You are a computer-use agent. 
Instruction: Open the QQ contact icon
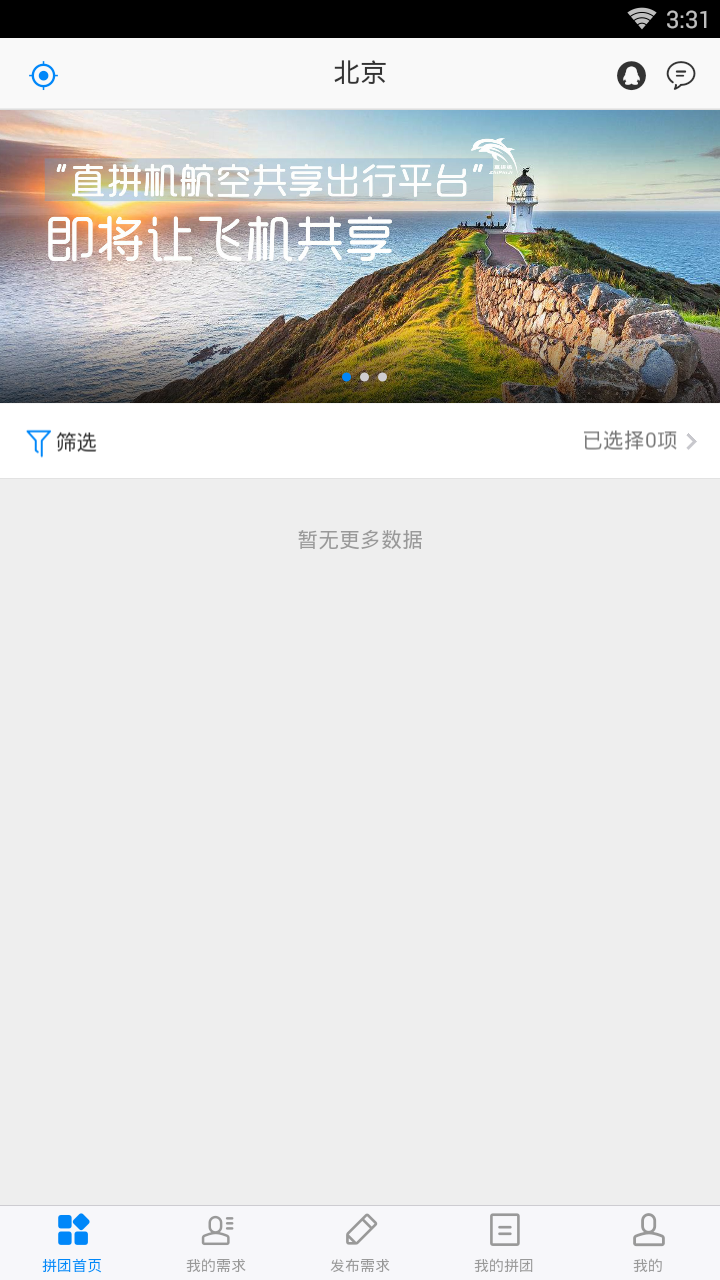tap(631, 75)
